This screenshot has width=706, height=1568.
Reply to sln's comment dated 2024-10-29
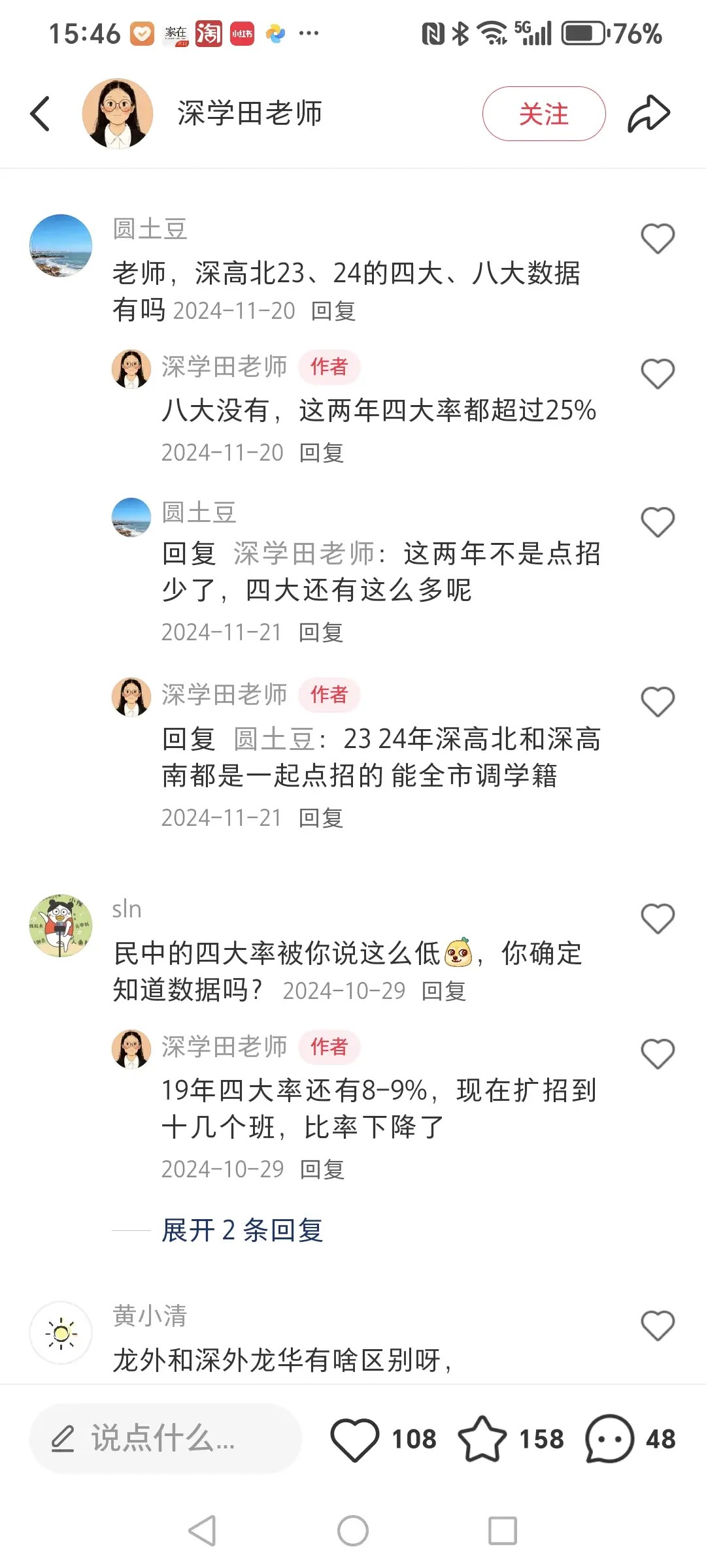point(444,991)
